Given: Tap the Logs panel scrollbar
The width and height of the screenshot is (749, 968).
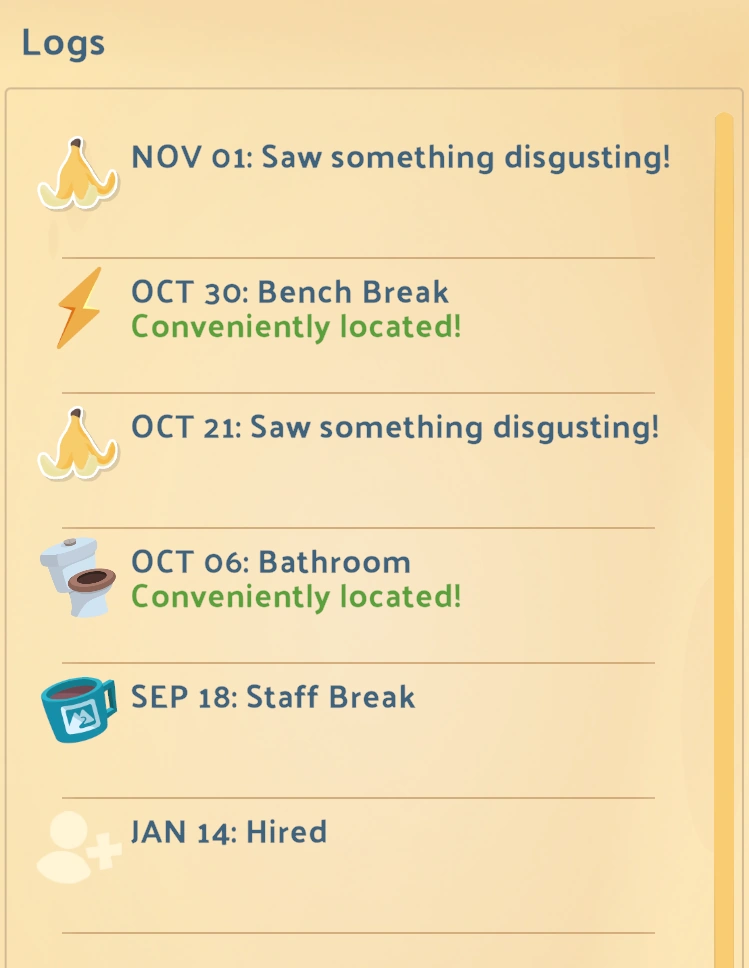Looking at the screenshot, I should click(x=724, y=540).
